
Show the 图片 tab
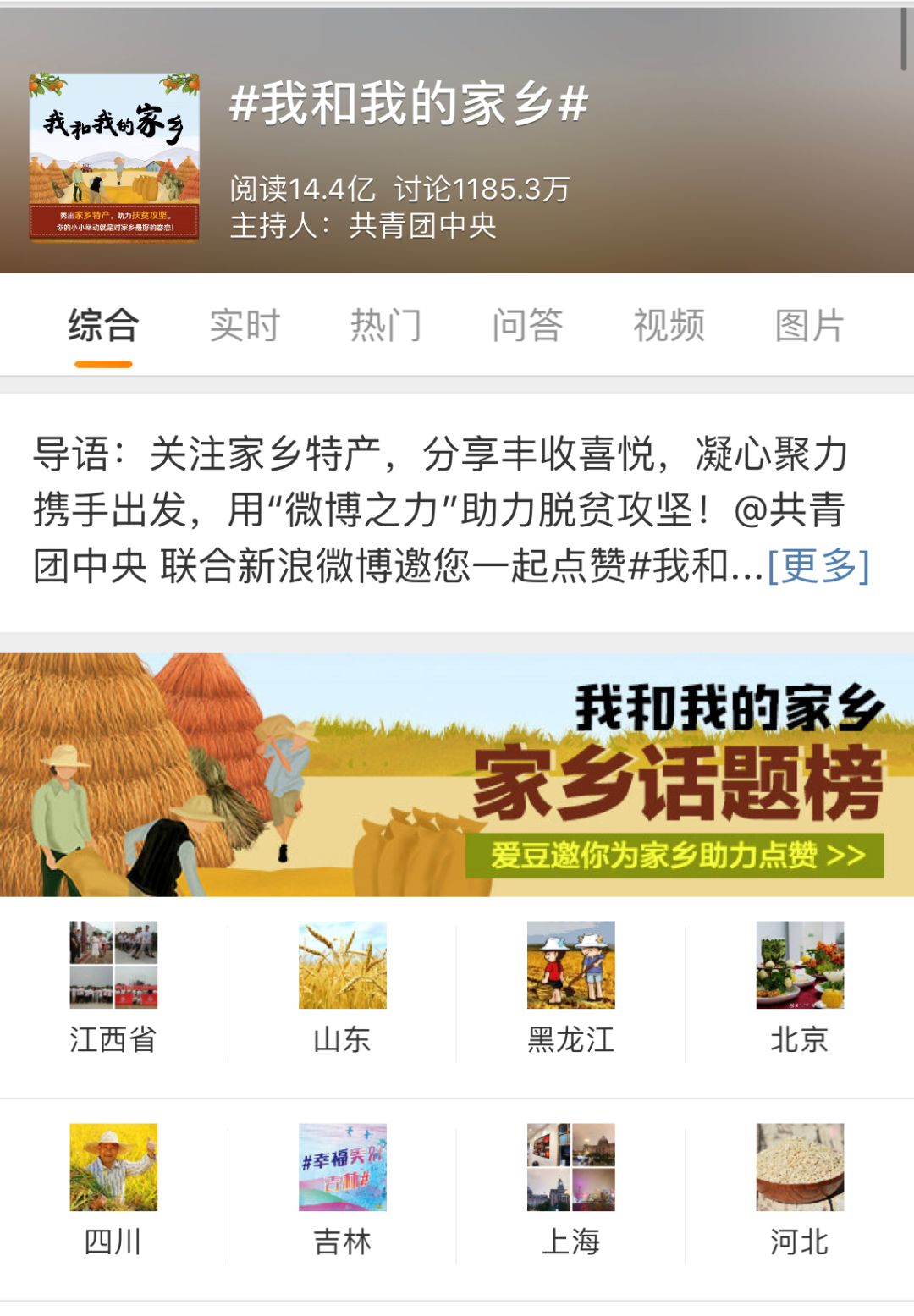tap(810, 326)
